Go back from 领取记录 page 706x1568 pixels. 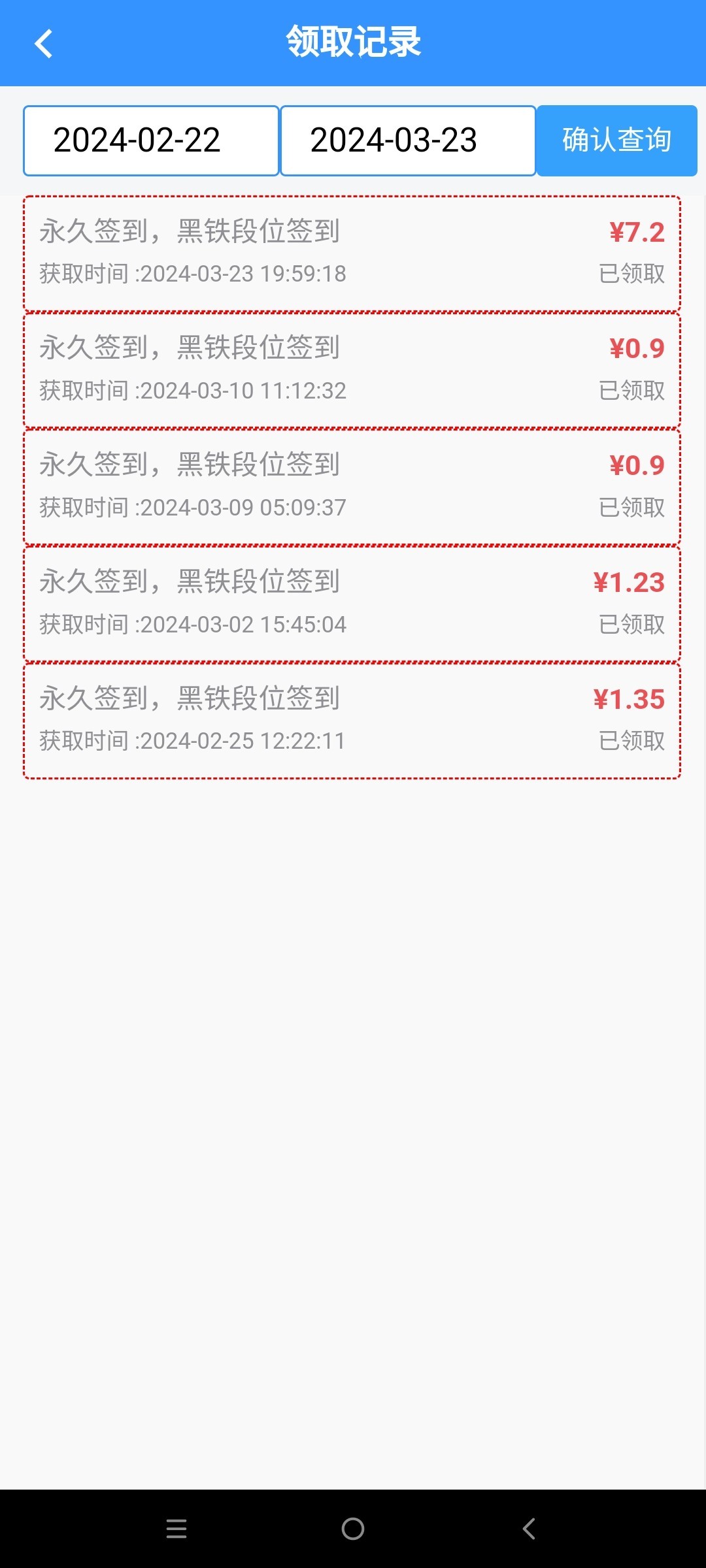(x=43, y=44)
